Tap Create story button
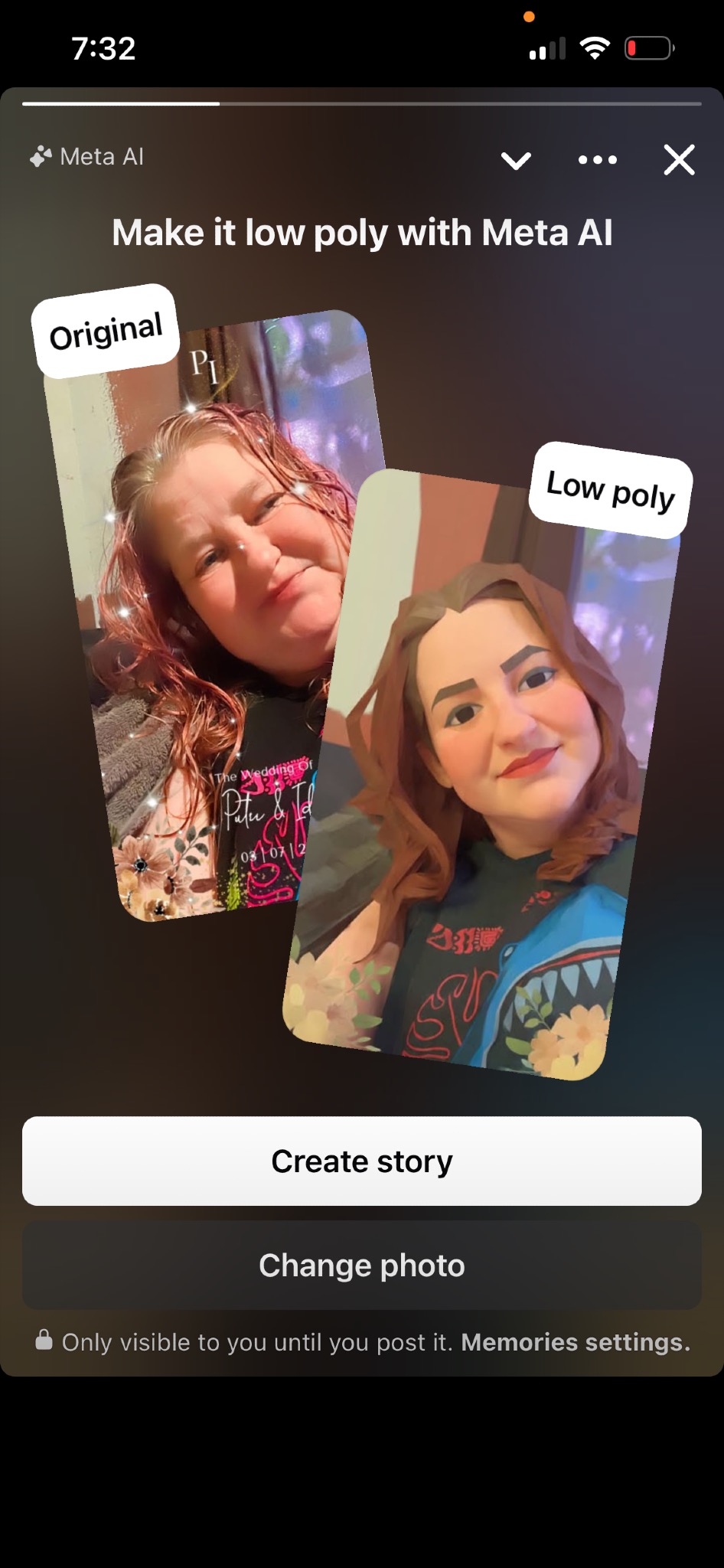 click(x=362, y=1161)
